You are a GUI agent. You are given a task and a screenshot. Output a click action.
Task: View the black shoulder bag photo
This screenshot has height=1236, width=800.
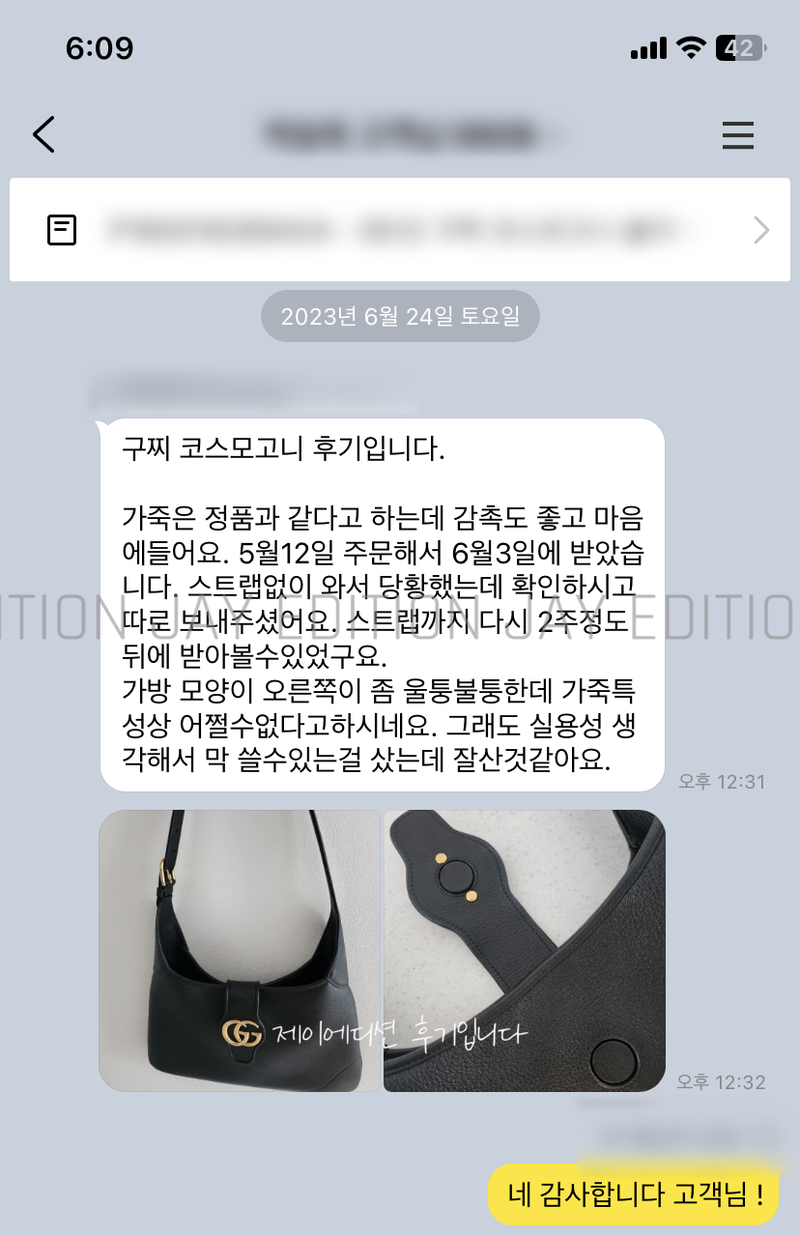(x=239, y=950)
